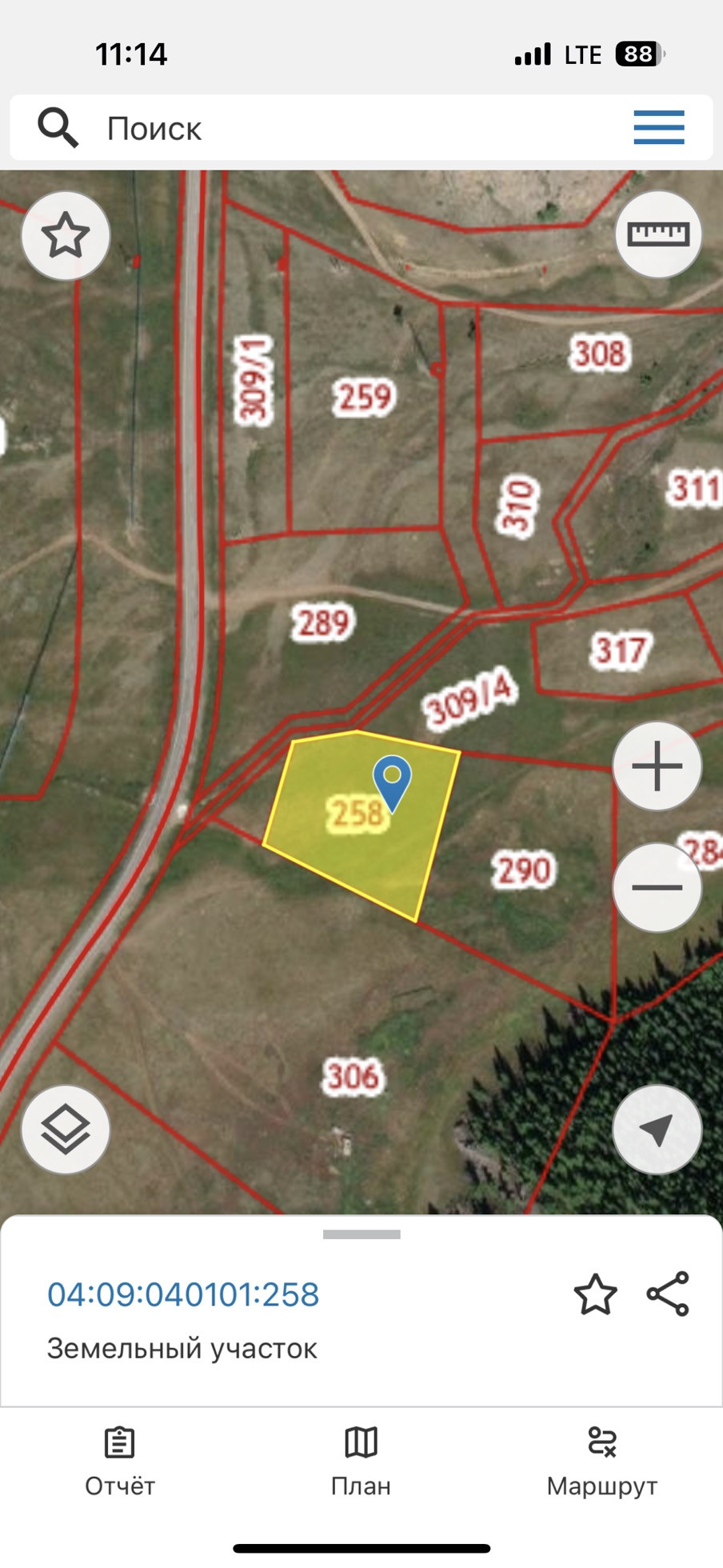Activate the ruler measurement tool

point(657,234)
